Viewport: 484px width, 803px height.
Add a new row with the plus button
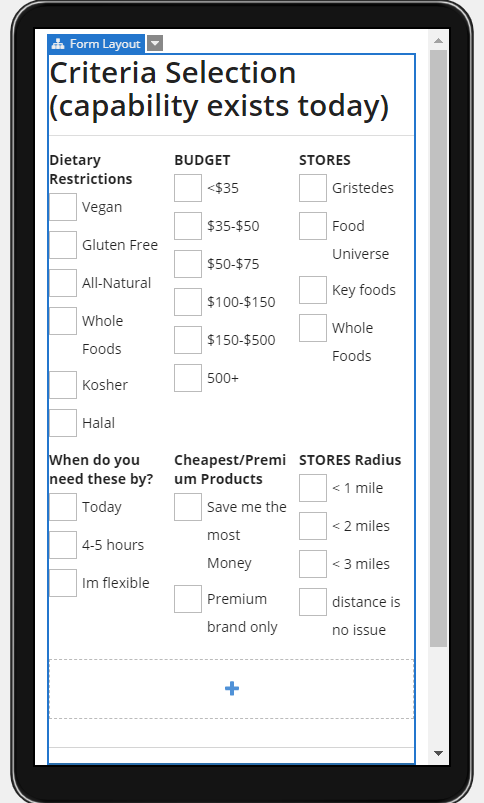pos(232,688)
